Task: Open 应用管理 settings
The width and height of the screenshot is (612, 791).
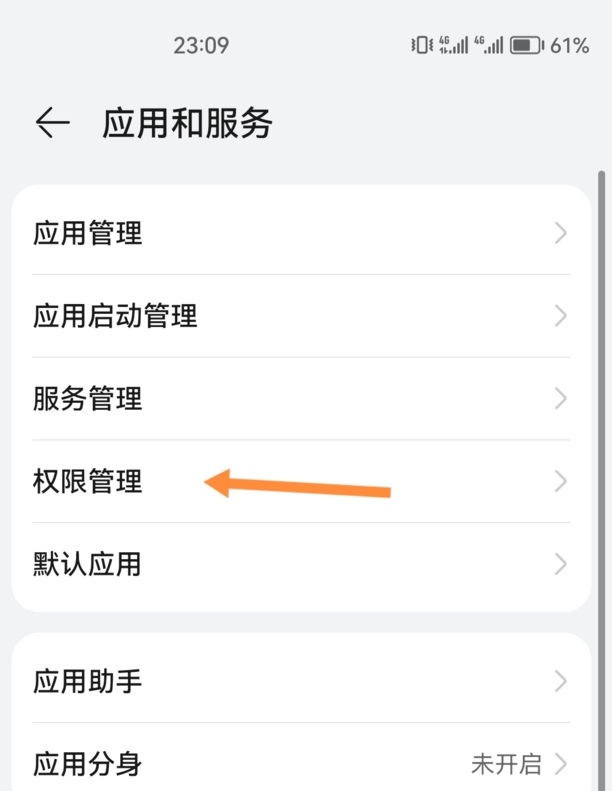Action: (x=300, y=233)
